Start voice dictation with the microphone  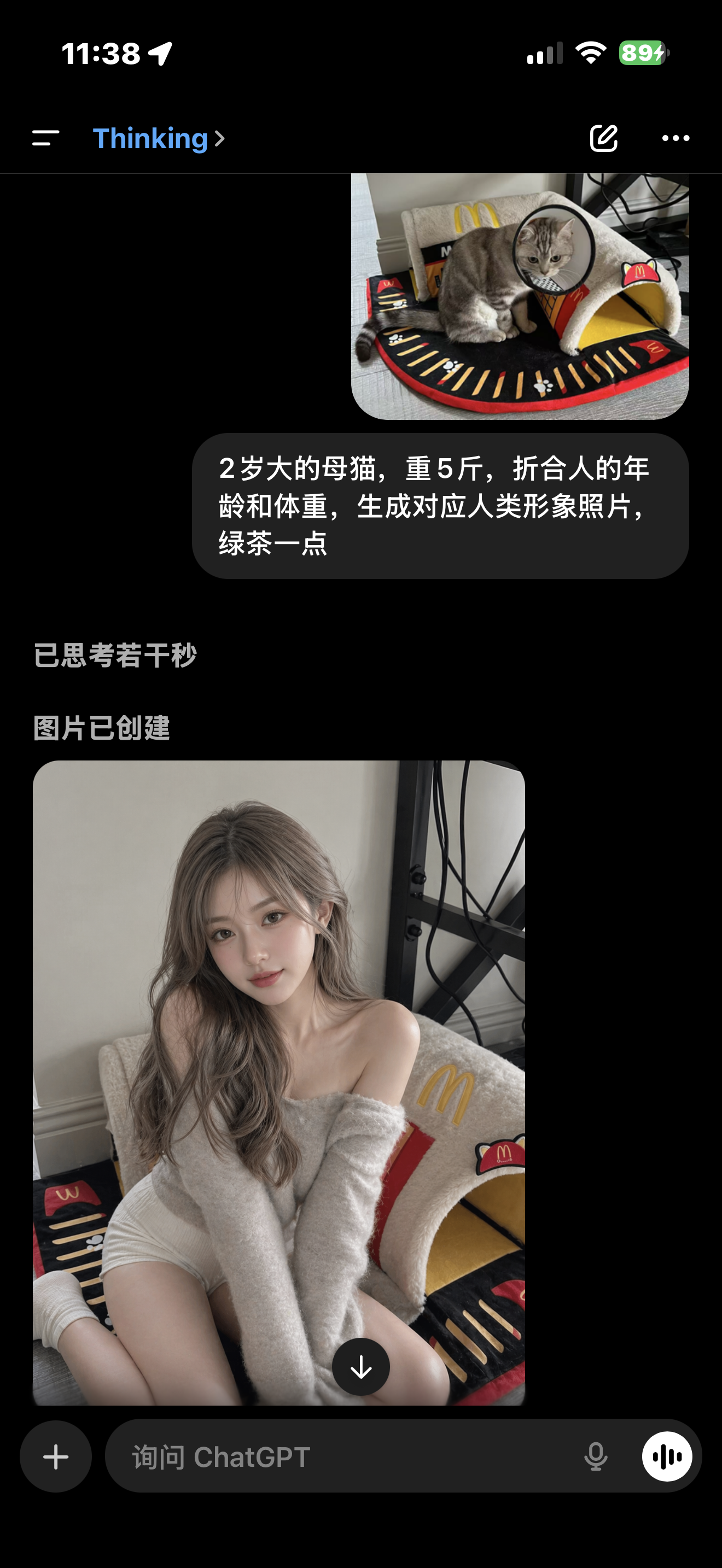[596, 1456]
